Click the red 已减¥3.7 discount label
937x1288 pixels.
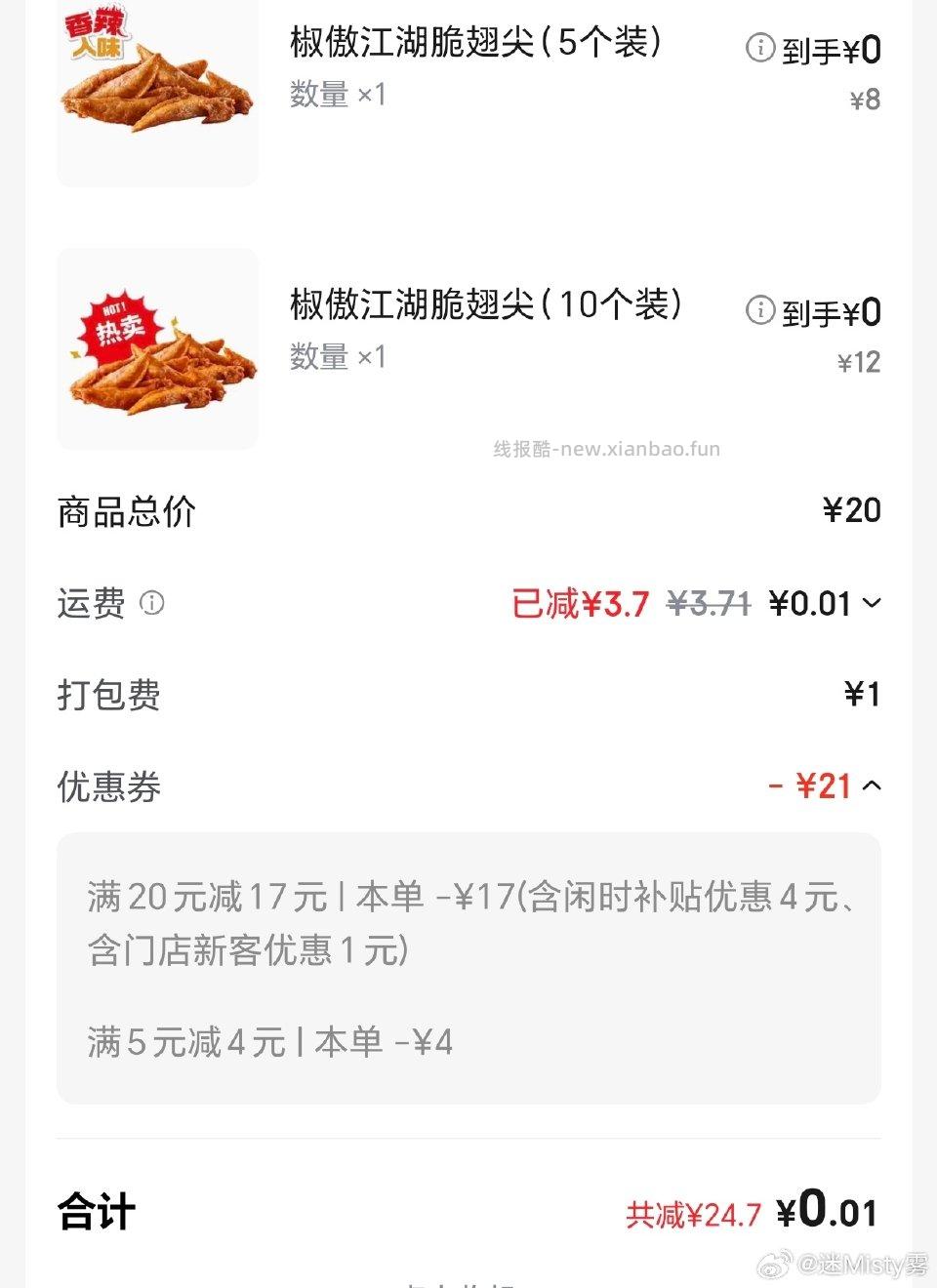pos(580,603)
